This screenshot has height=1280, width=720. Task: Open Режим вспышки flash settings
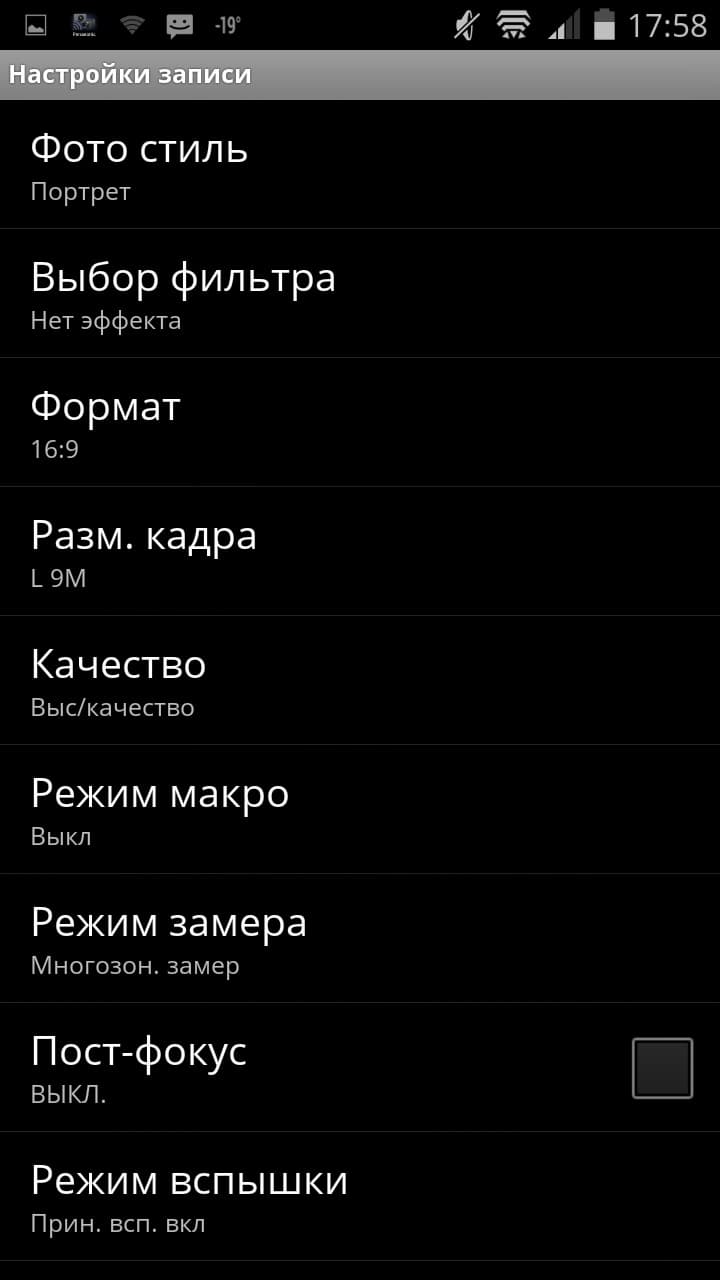pyautogui.click(x=360, y=1197)
